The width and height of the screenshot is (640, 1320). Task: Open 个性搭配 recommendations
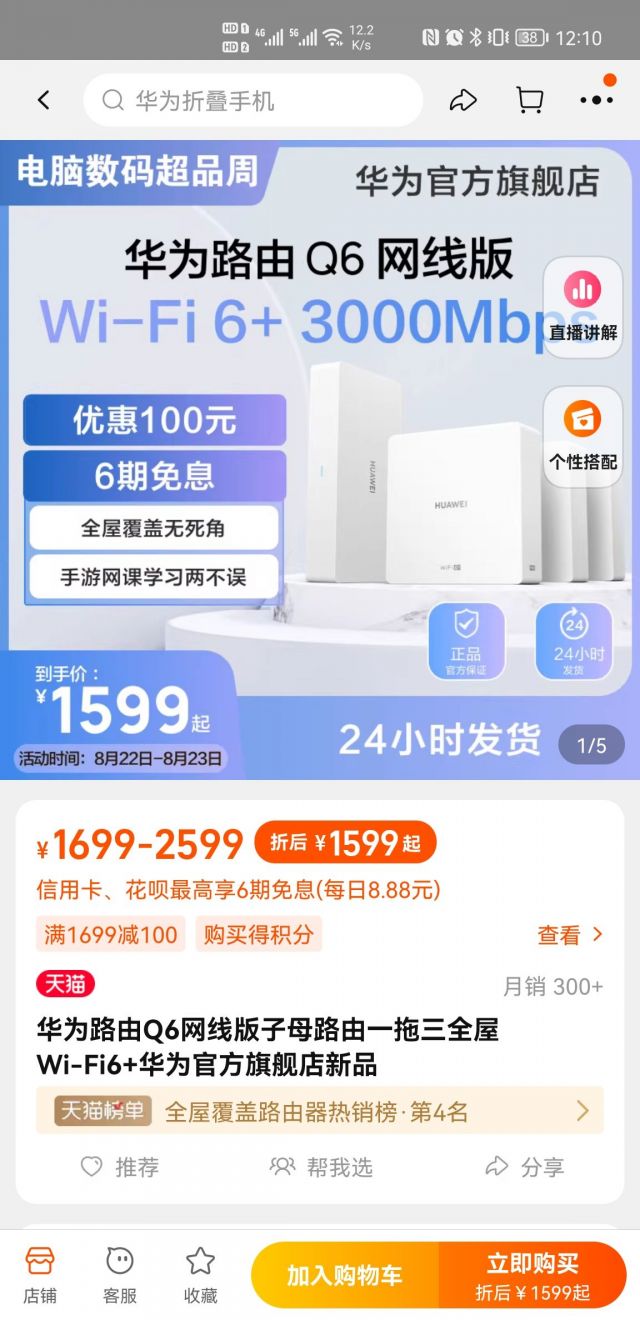coord(583,437)
